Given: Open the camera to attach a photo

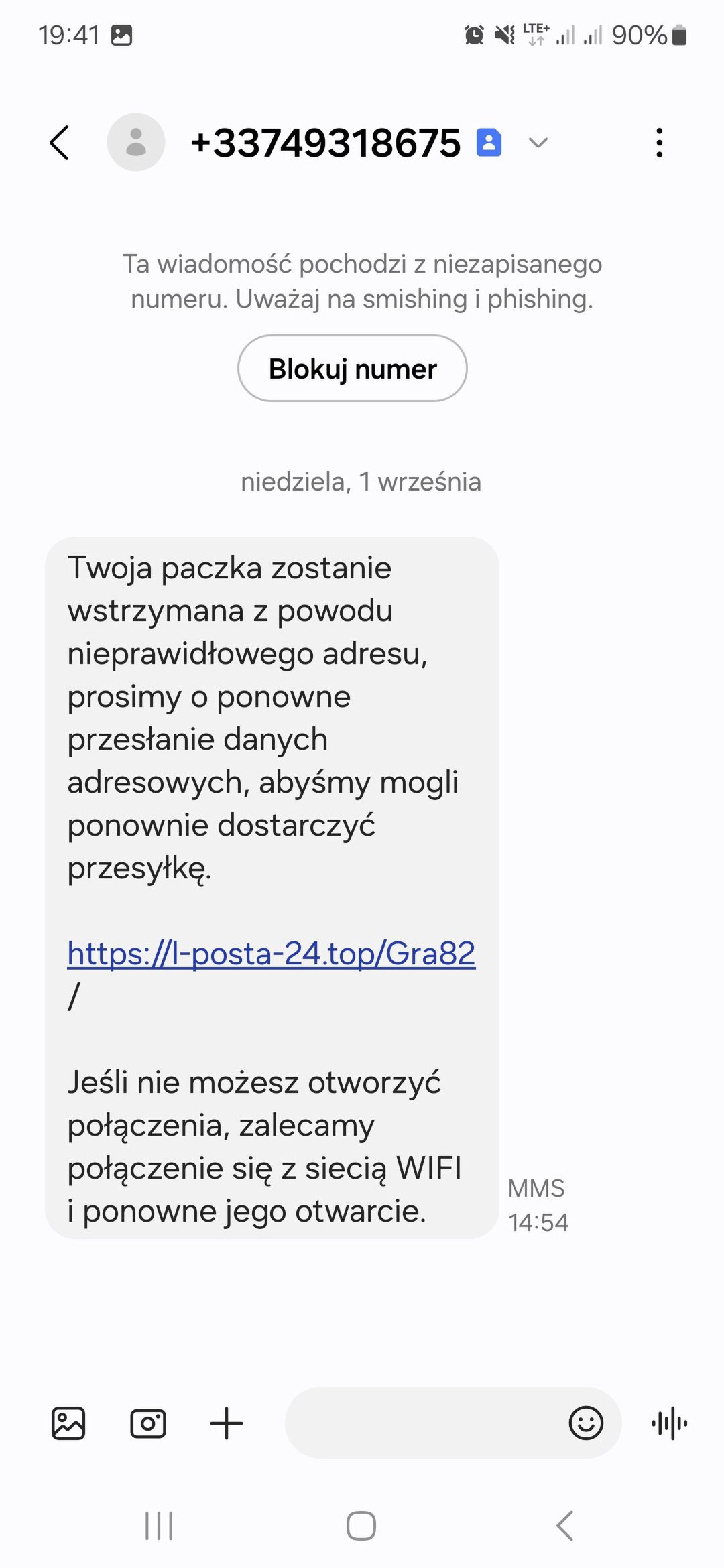Looking at the screenshot, I should (149, 1423).
